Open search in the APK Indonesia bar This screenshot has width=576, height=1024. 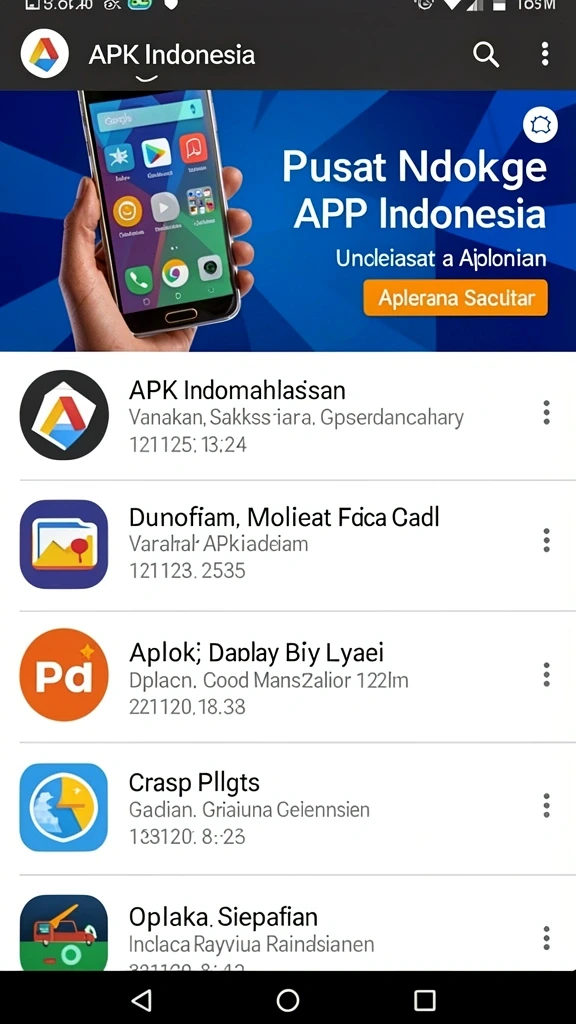coord(486,54)
